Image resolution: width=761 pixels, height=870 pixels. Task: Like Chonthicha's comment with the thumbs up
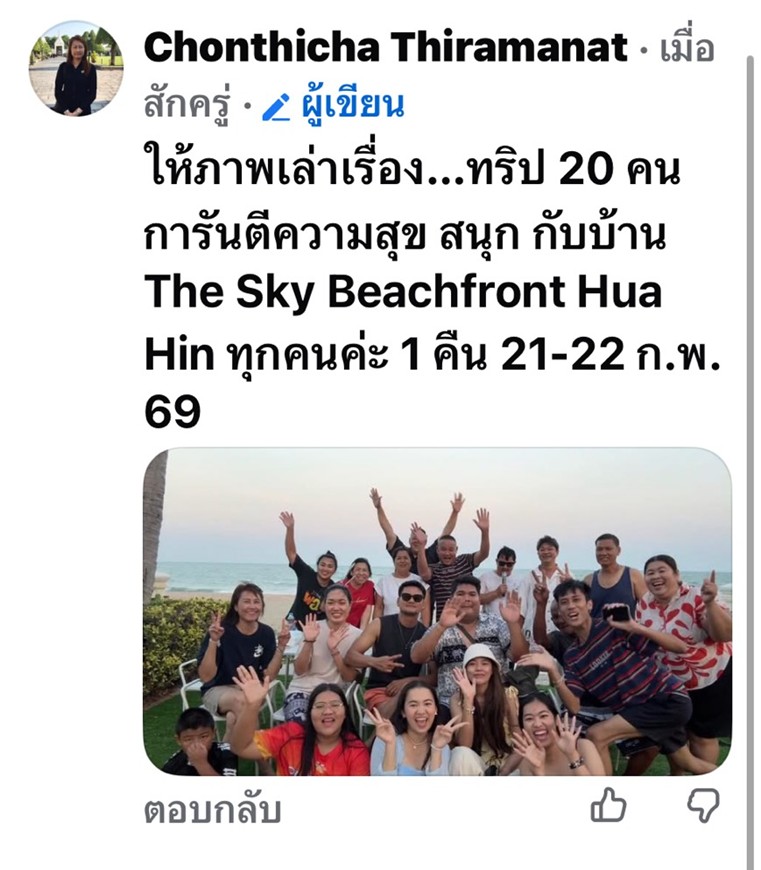tap(608, 805)
